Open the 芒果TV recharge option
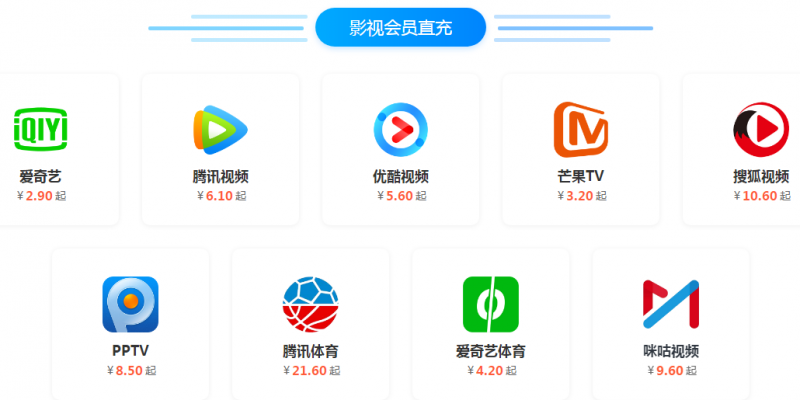800x400 pixels. (x=580, y=148)
